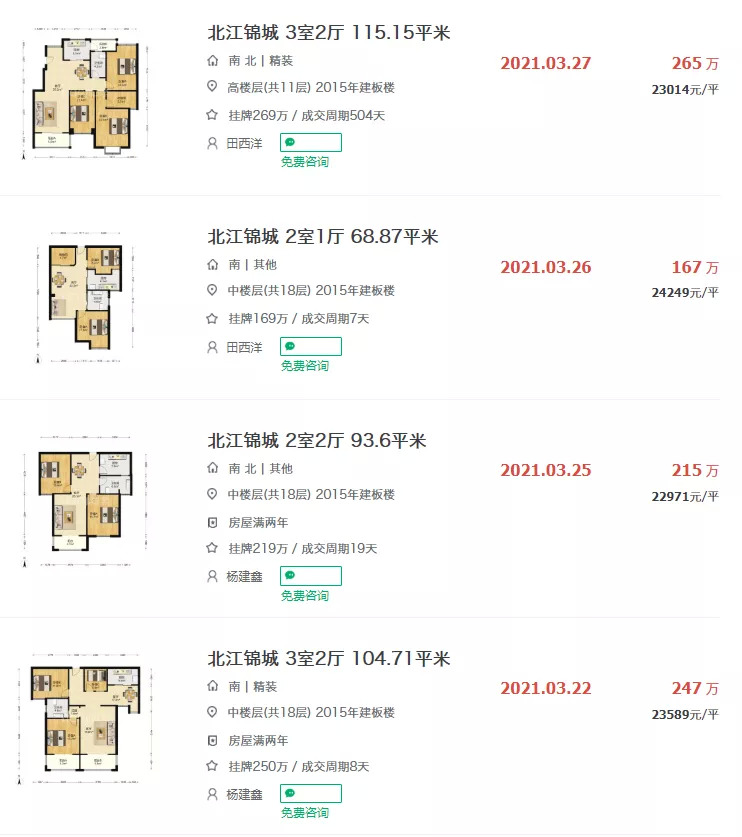This screenshot has height=837, width=742.
Task: Open the 115.15平米 3室2厅 listing title
Action: [329, 33]
